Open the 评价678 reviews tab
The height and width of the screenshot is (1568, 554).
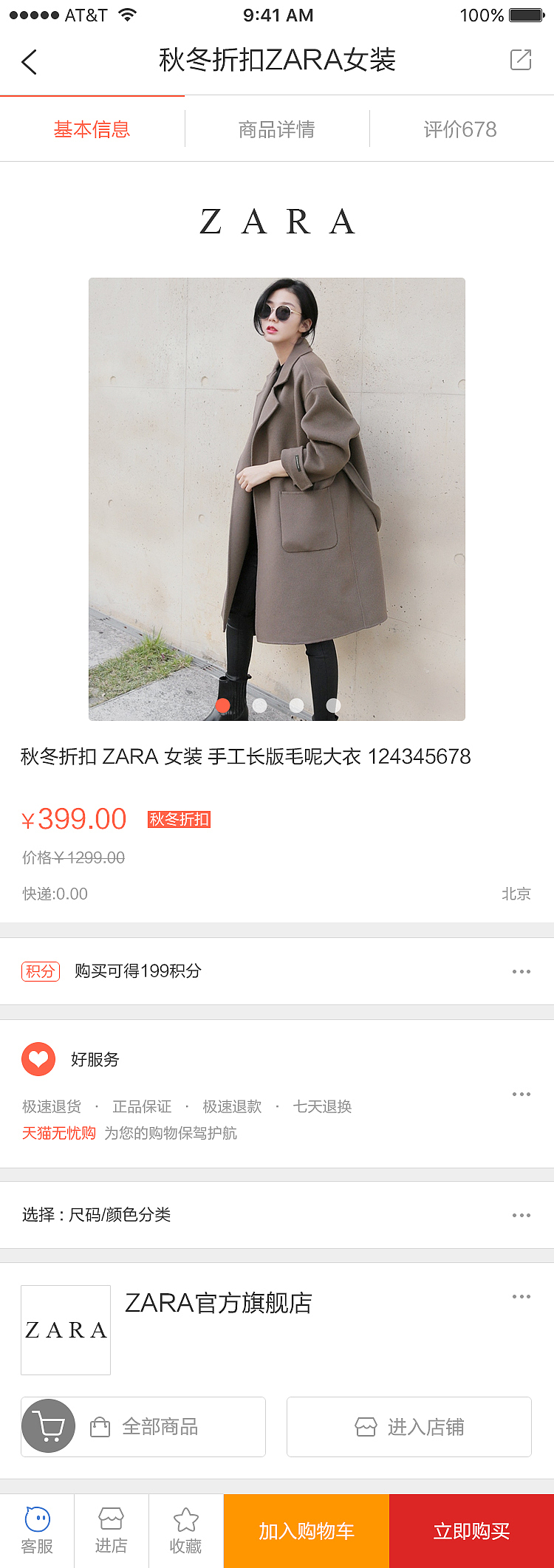pyautogui.click(x=460, y=130)
